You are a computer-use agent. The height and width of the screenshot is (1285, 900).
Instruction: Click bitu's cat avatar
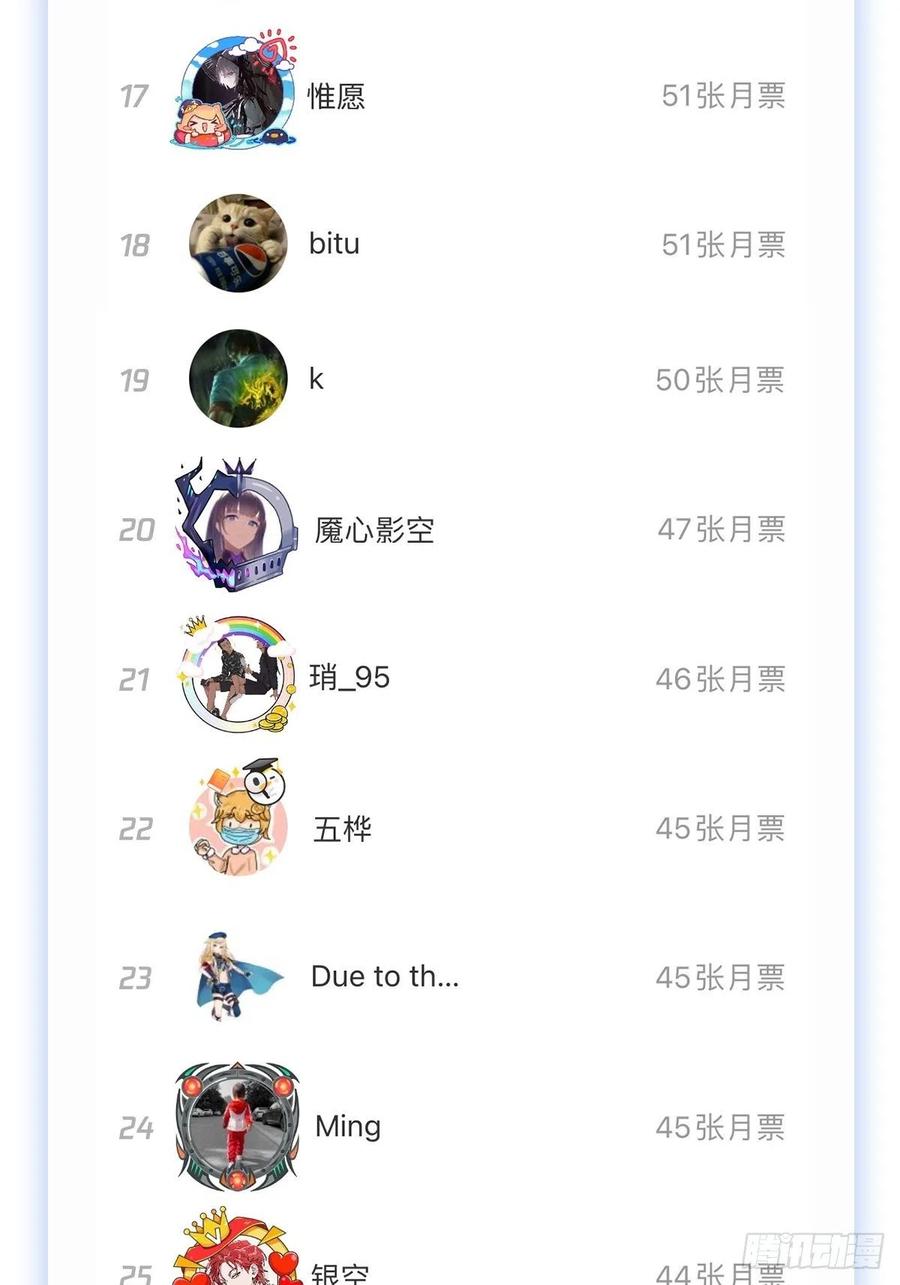237,244
